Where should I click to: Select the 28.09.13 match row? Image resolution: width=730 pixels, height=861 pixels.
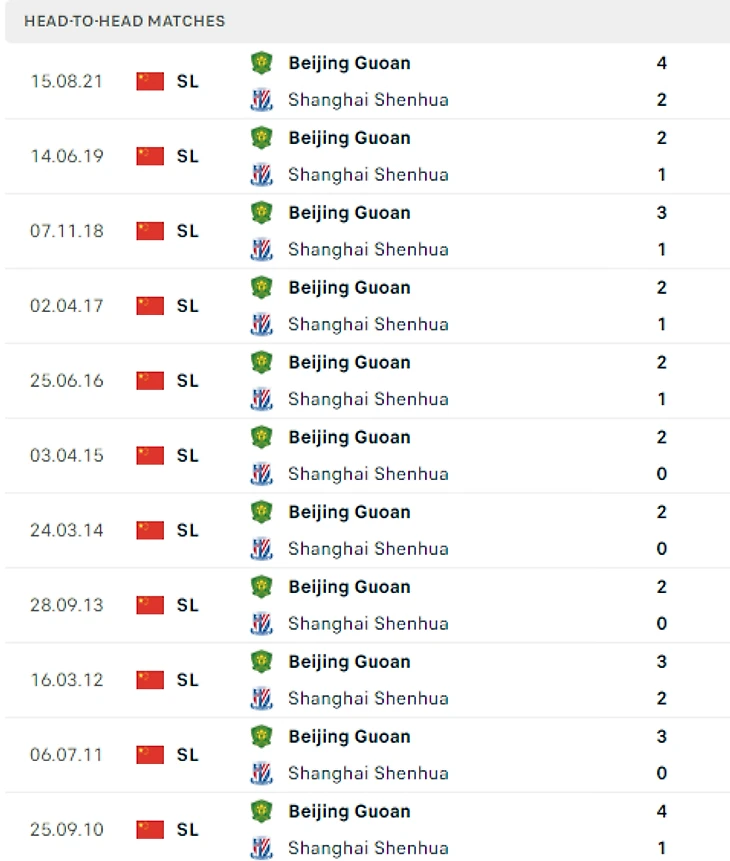365,605
